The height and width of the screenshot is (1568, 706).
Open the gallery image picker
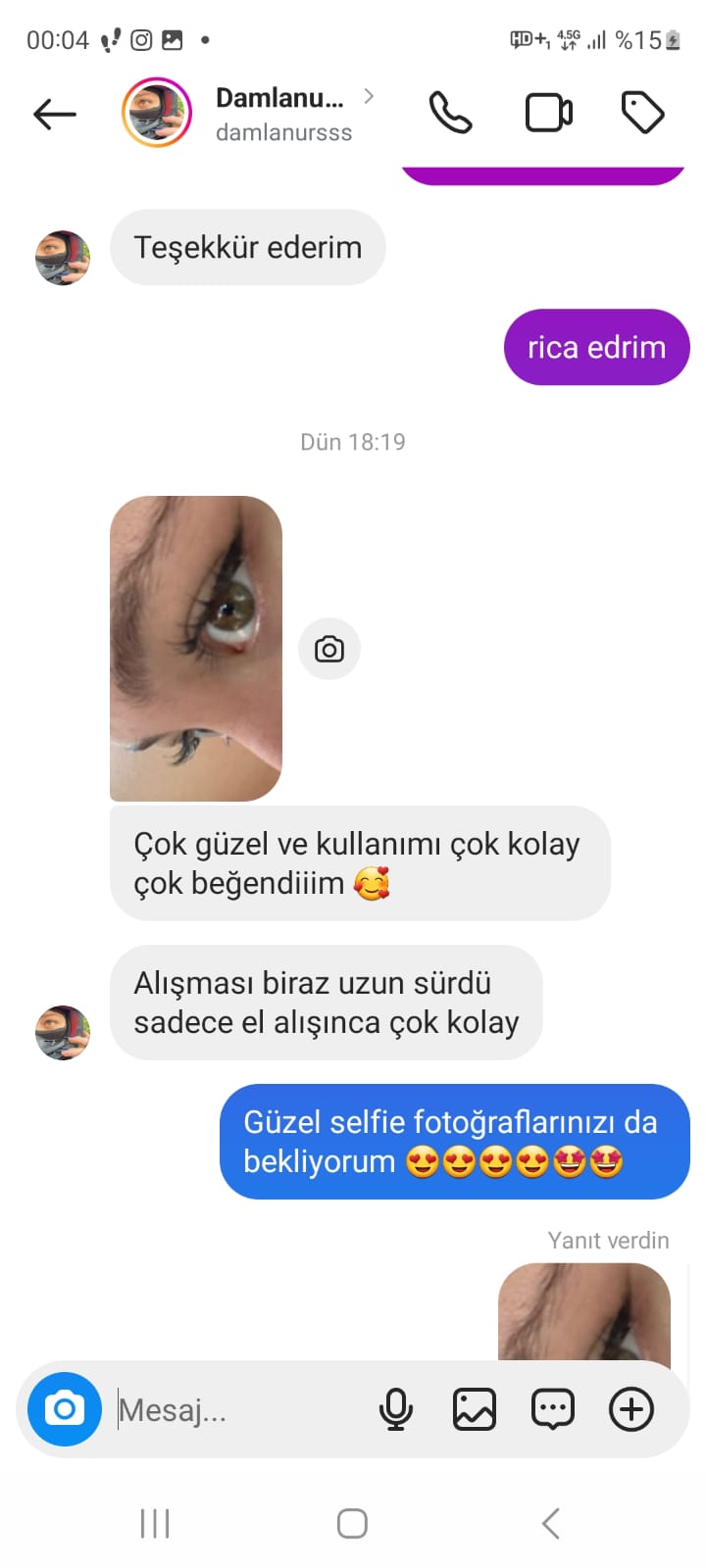coord(475,1409)
